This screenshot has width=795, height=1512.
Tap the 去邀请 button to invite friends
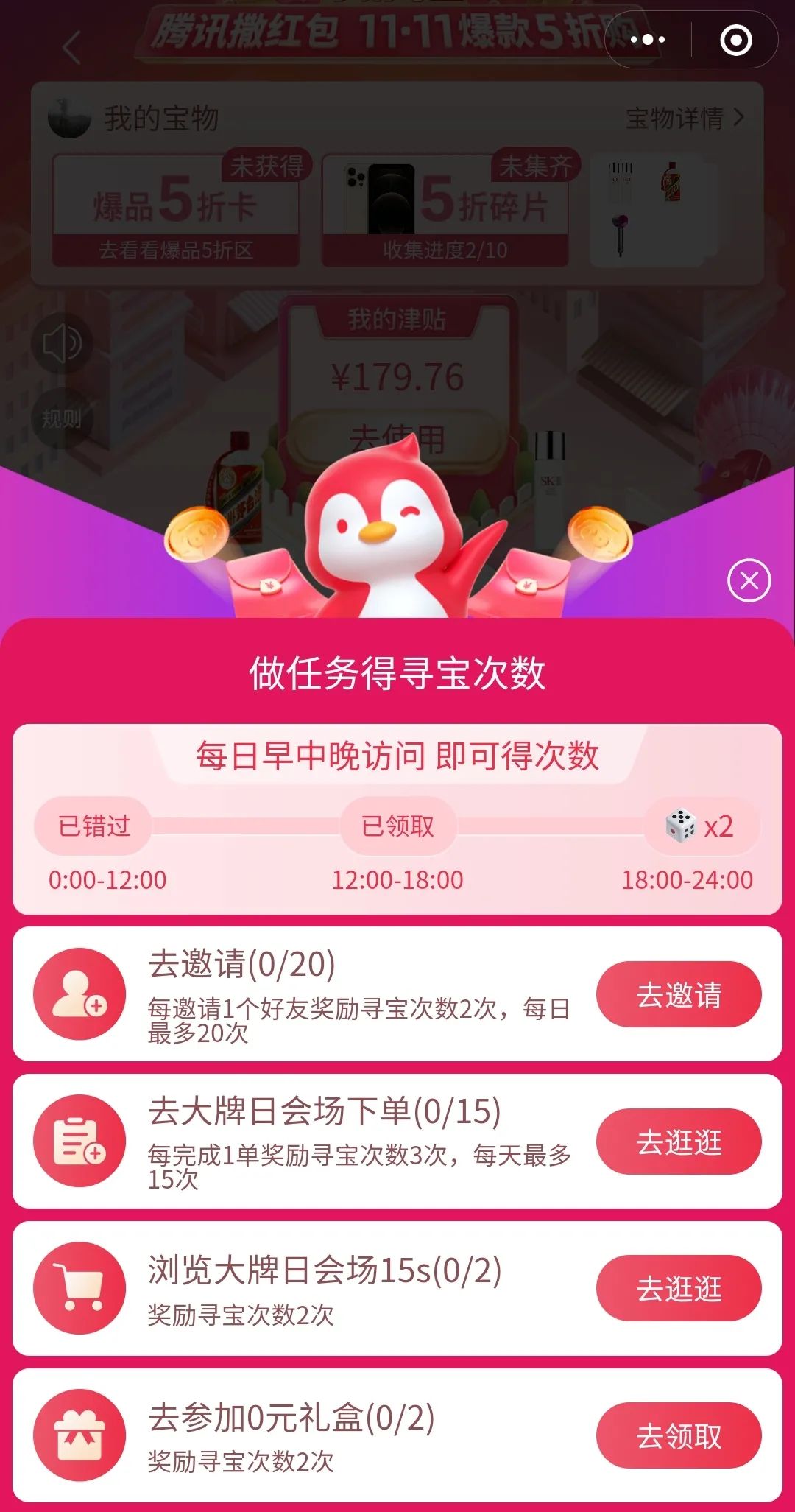pos(678,994)
